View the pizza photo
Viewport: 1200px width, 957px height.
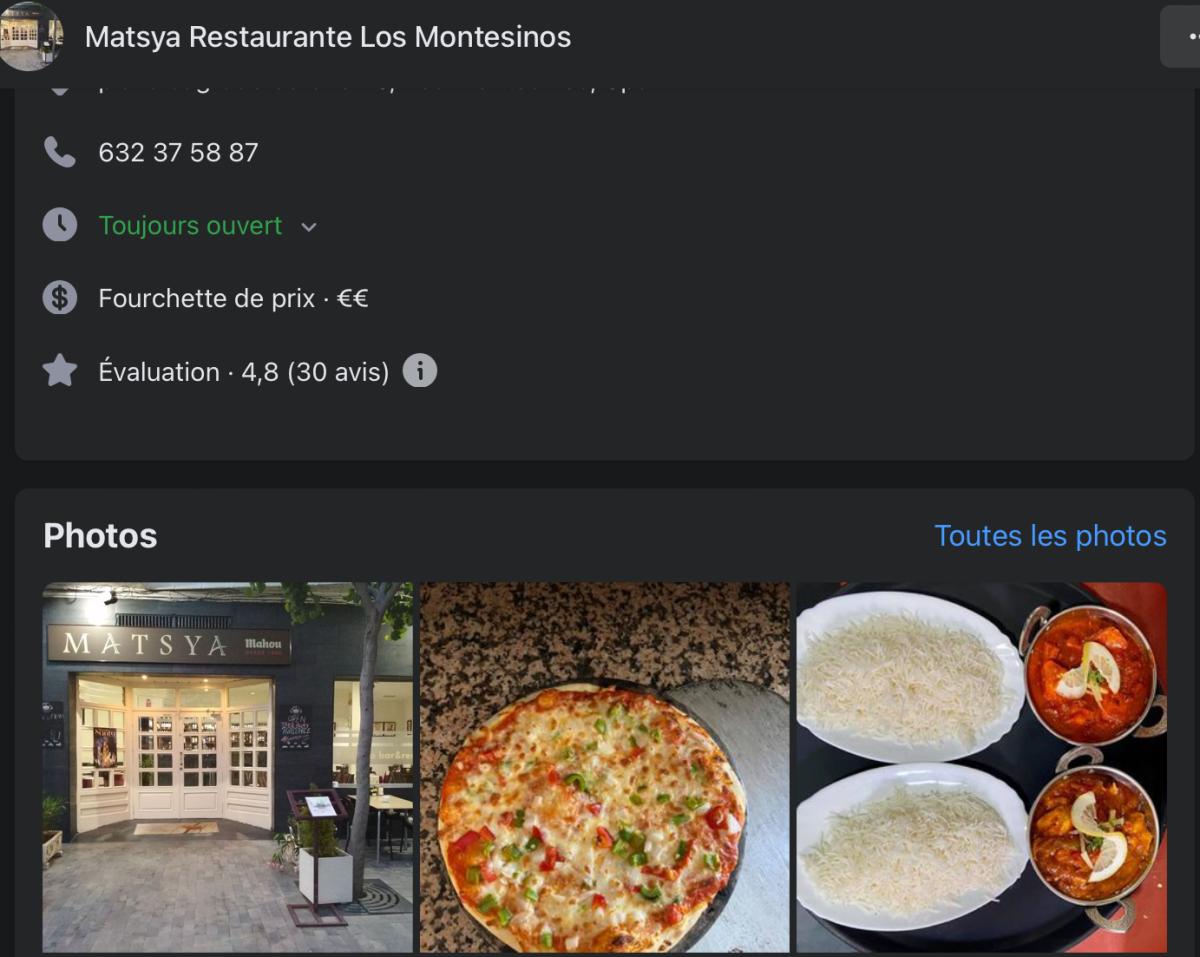604,767
